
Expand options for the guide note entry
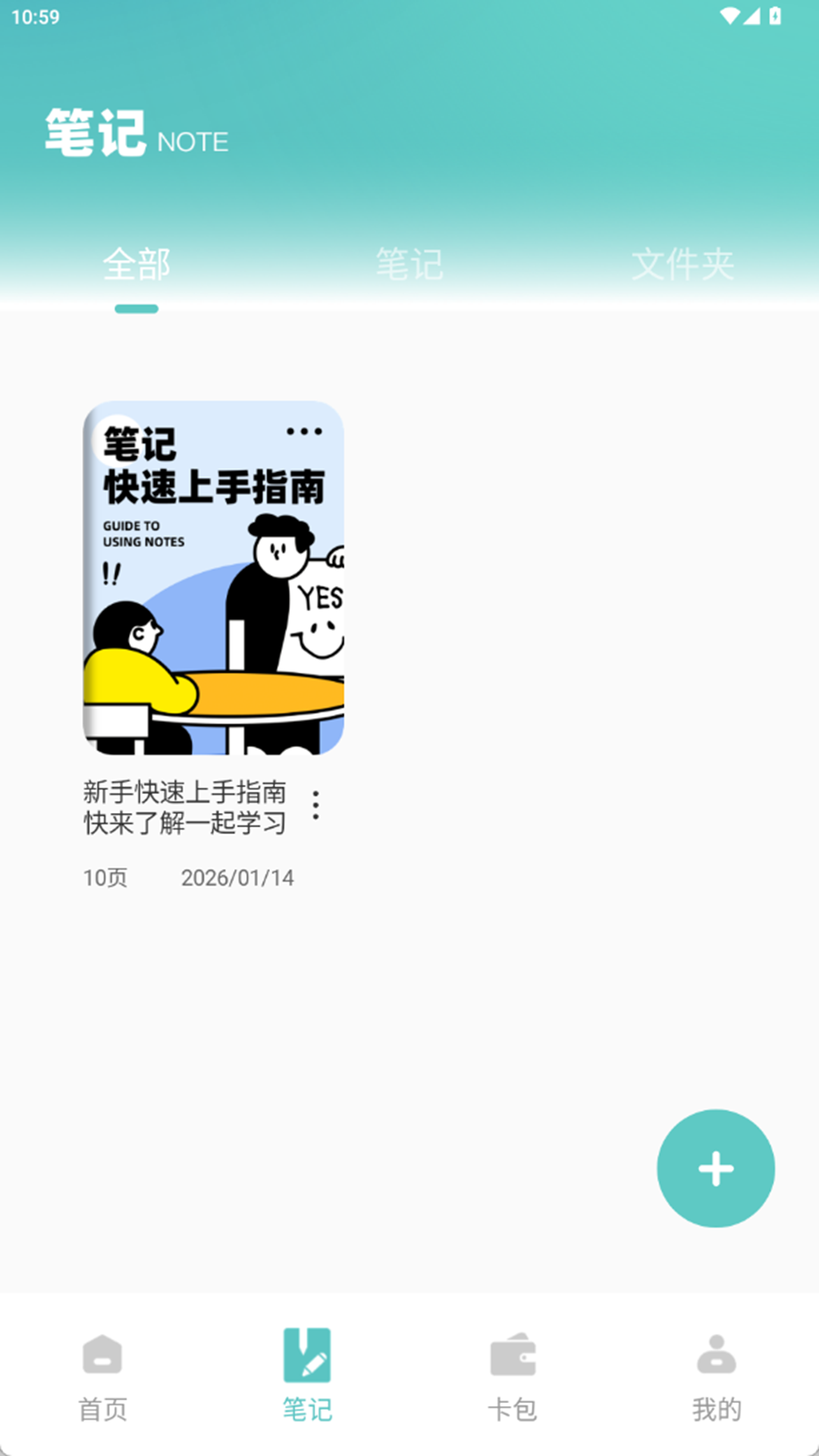(x=315, y=806)
